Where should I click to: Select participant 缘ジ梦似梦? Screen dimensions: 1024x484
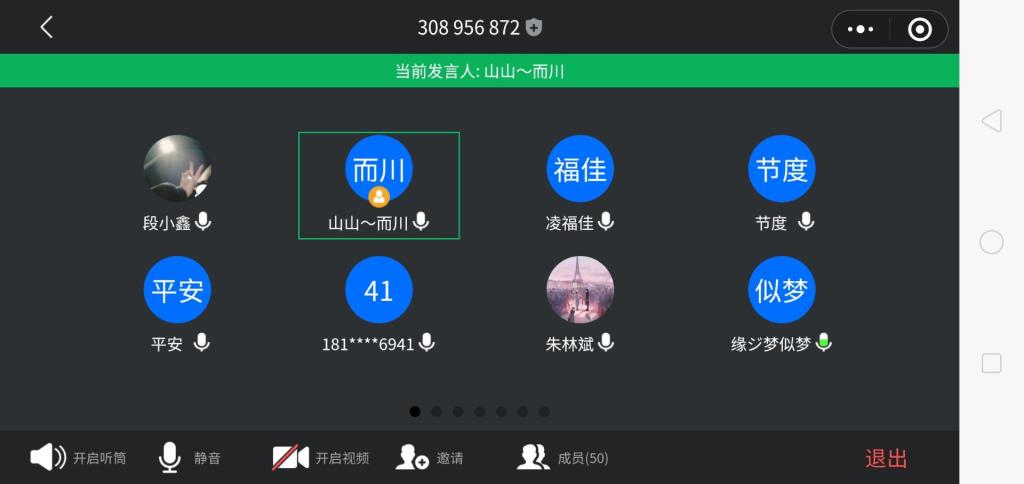click(782, 291)
